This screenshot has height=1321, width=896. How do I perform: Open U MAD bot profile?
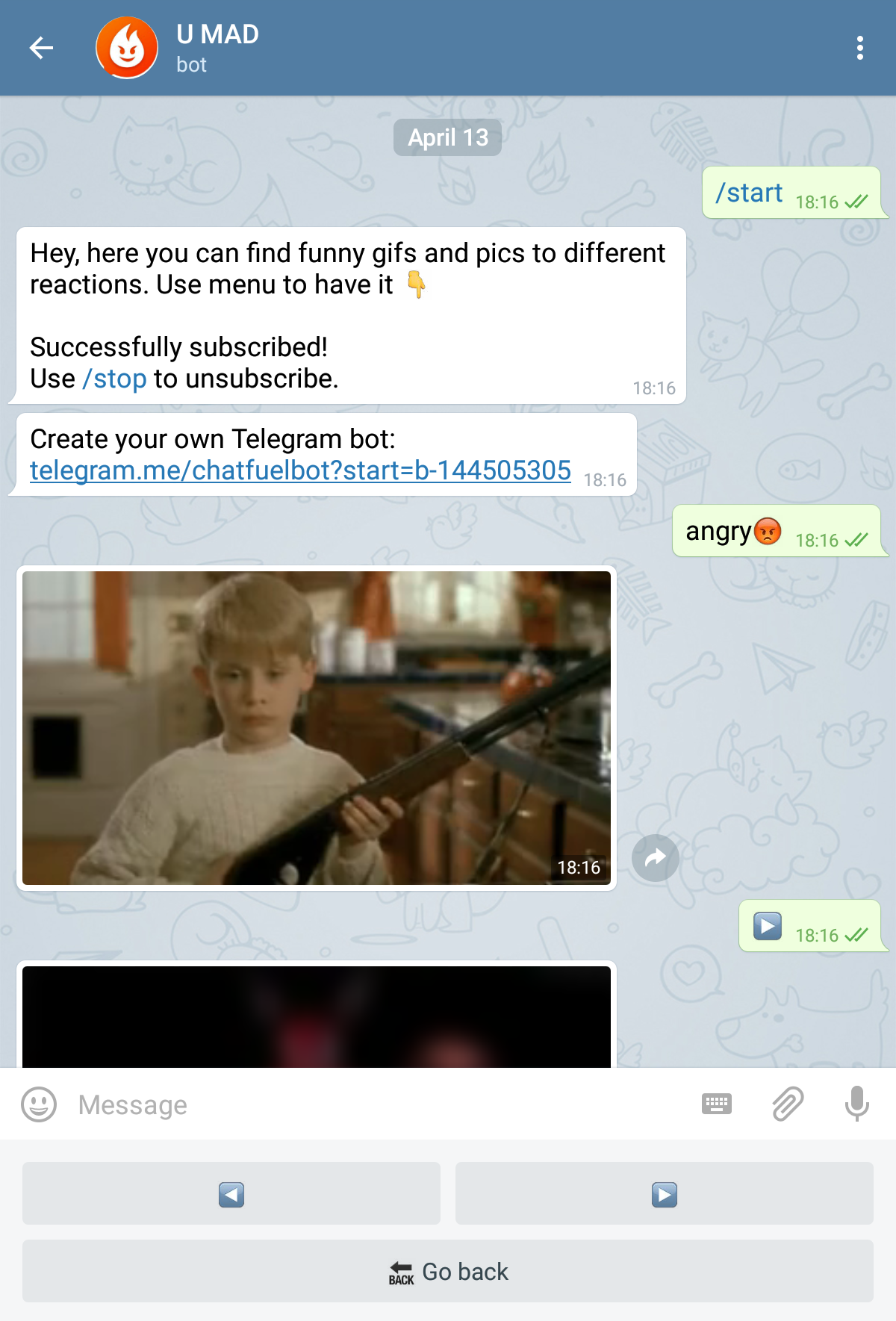(217, 48)
